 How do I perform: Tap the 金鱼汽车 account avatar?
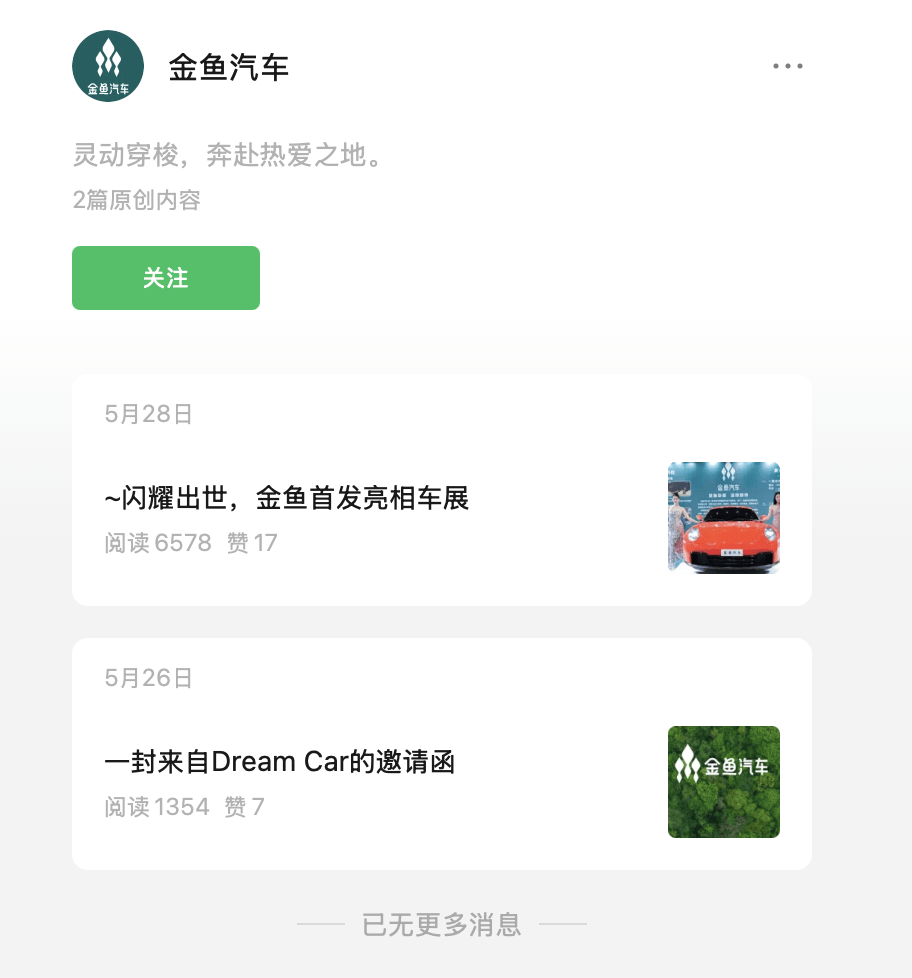click(x=108, y=67)
